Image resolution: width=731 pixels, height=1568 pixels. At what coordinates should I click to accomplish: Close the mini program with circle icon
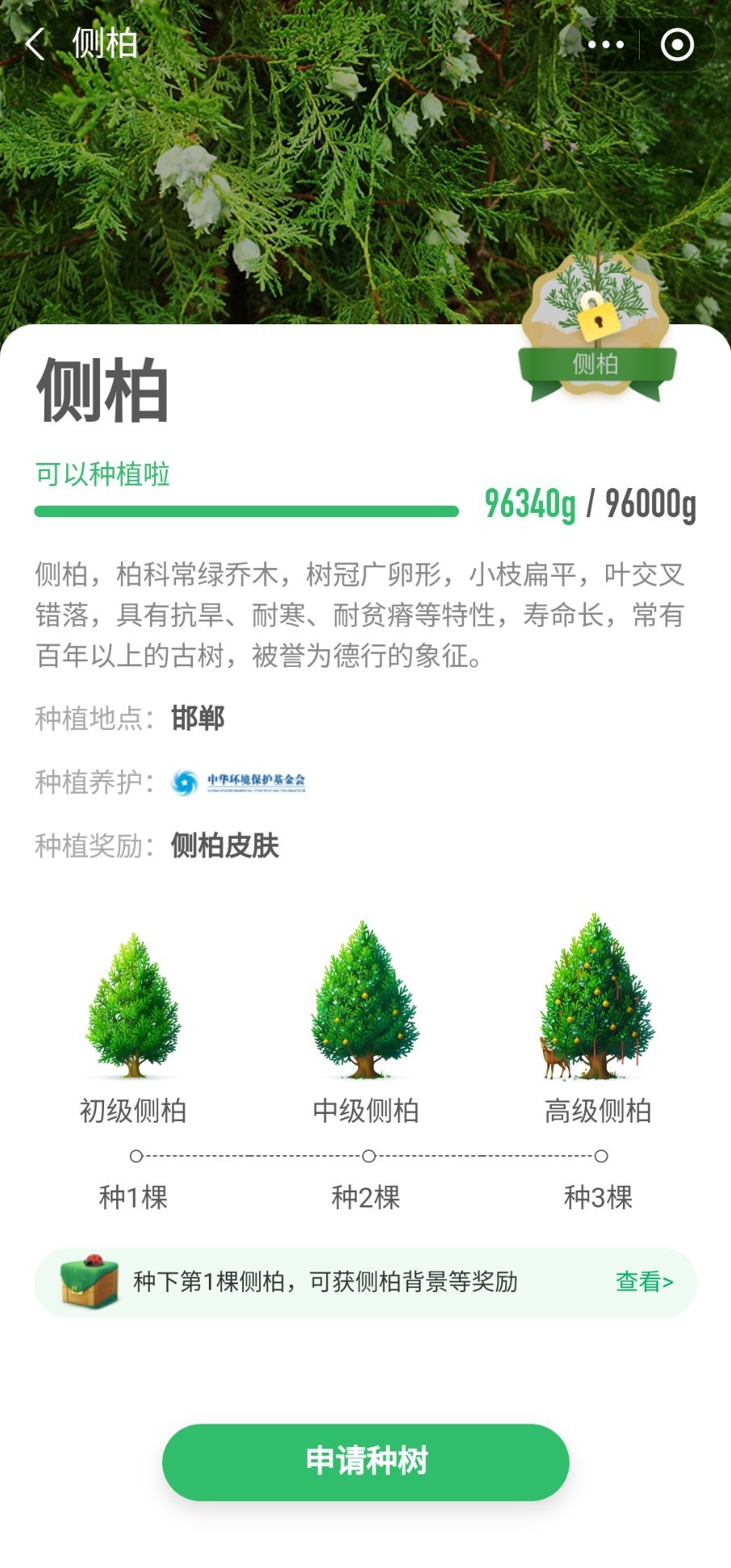click(677, 44)
